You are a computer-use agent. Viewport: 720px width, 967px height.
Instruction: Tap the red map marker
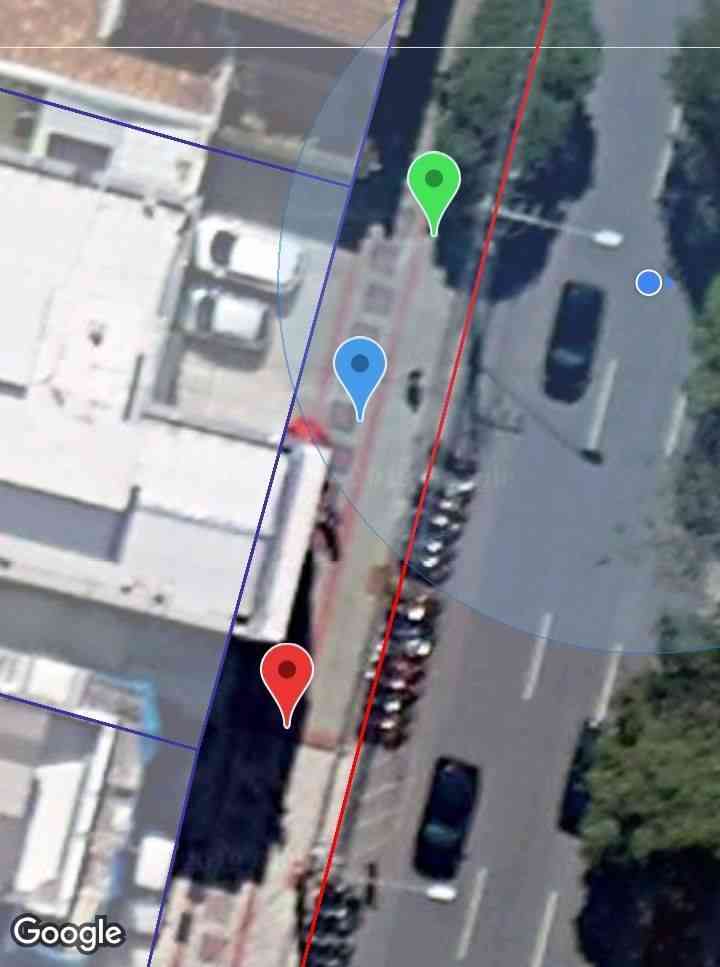[287, 676]
